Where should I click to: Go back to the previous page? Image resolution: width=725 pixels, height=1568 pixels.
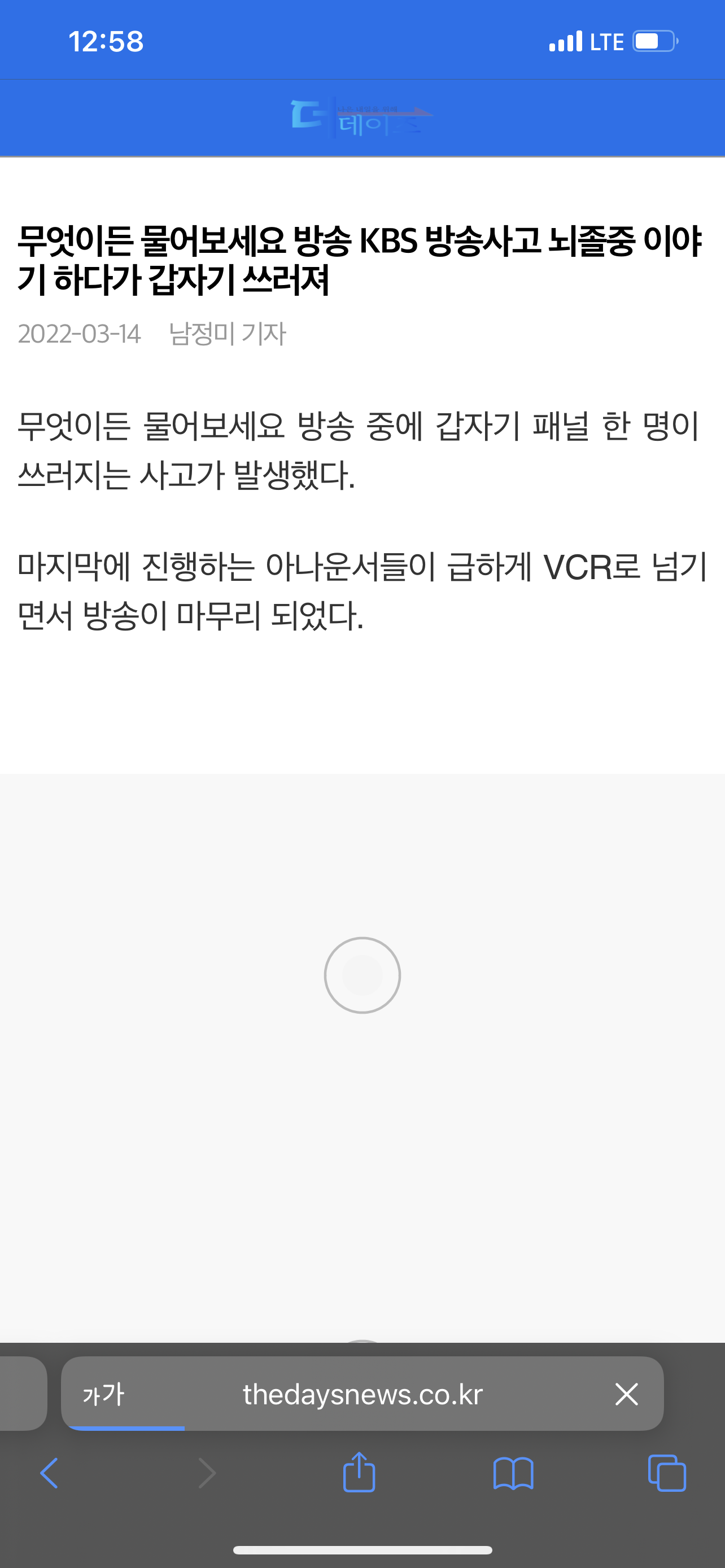(x=49, y=1473)
